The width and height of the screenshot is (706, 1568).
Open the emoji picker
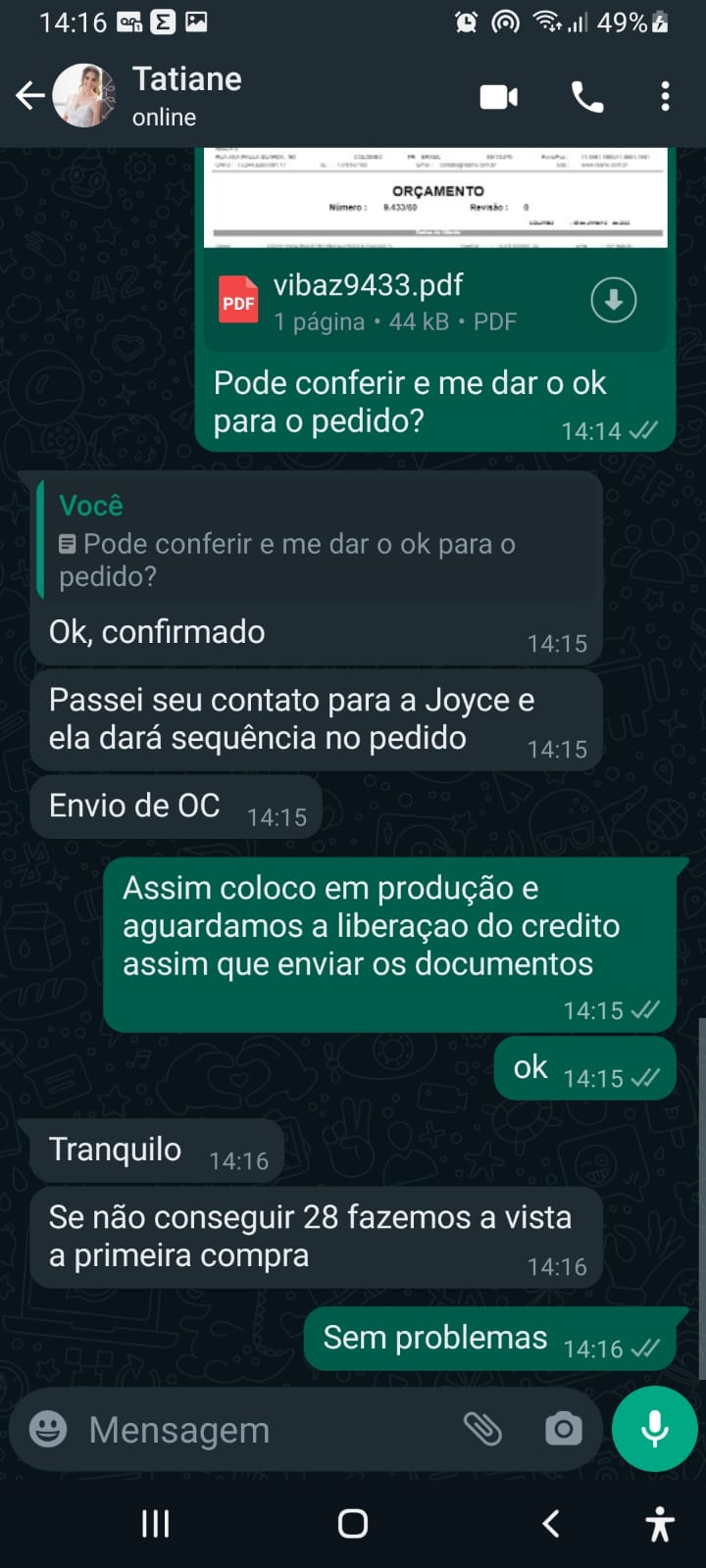[x=48, y=1430]
